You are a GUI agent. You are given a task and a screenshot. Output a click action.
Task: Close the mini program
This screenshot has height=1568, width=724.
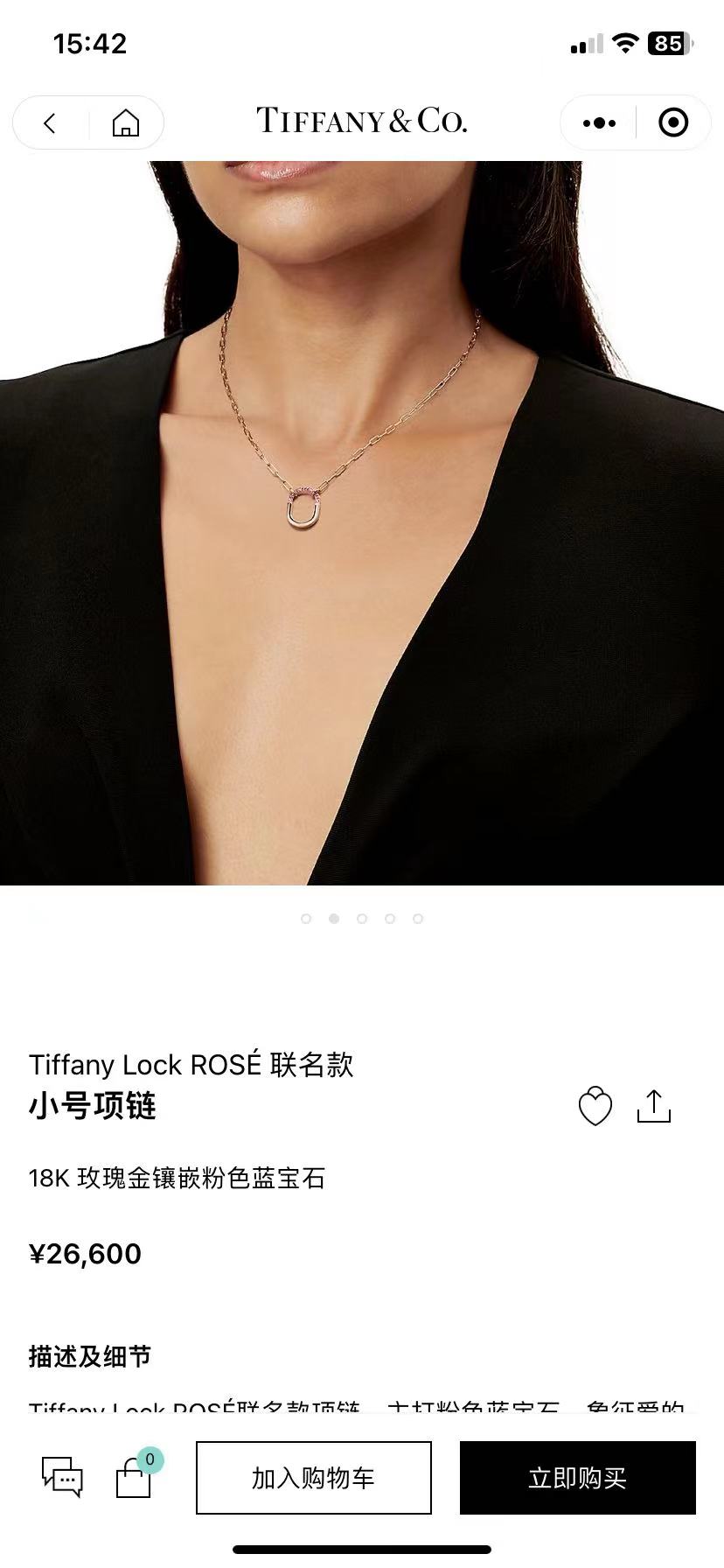pyautogui.click(x=672, y=123)
